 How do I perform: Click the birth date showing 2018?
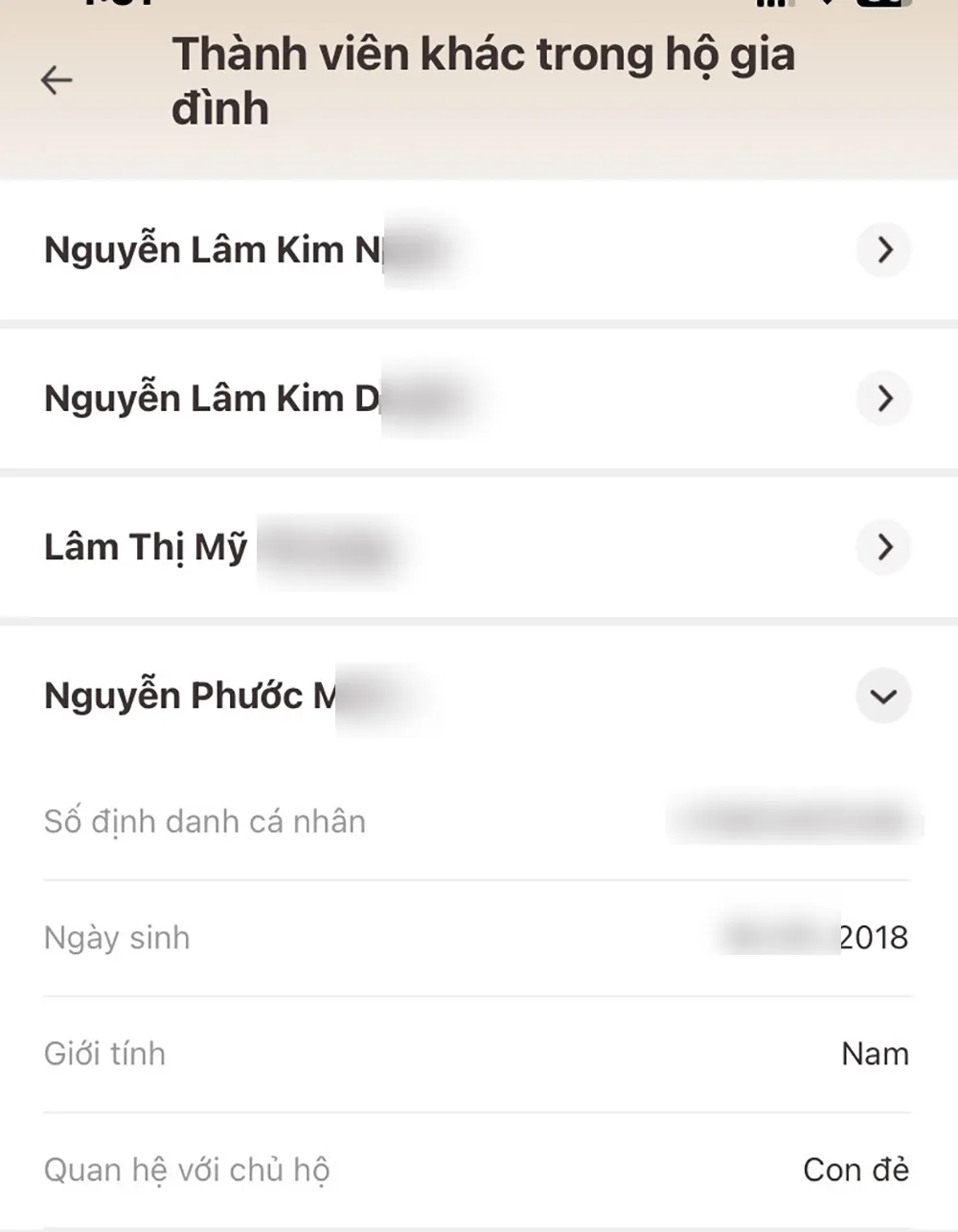coord(874,937)
